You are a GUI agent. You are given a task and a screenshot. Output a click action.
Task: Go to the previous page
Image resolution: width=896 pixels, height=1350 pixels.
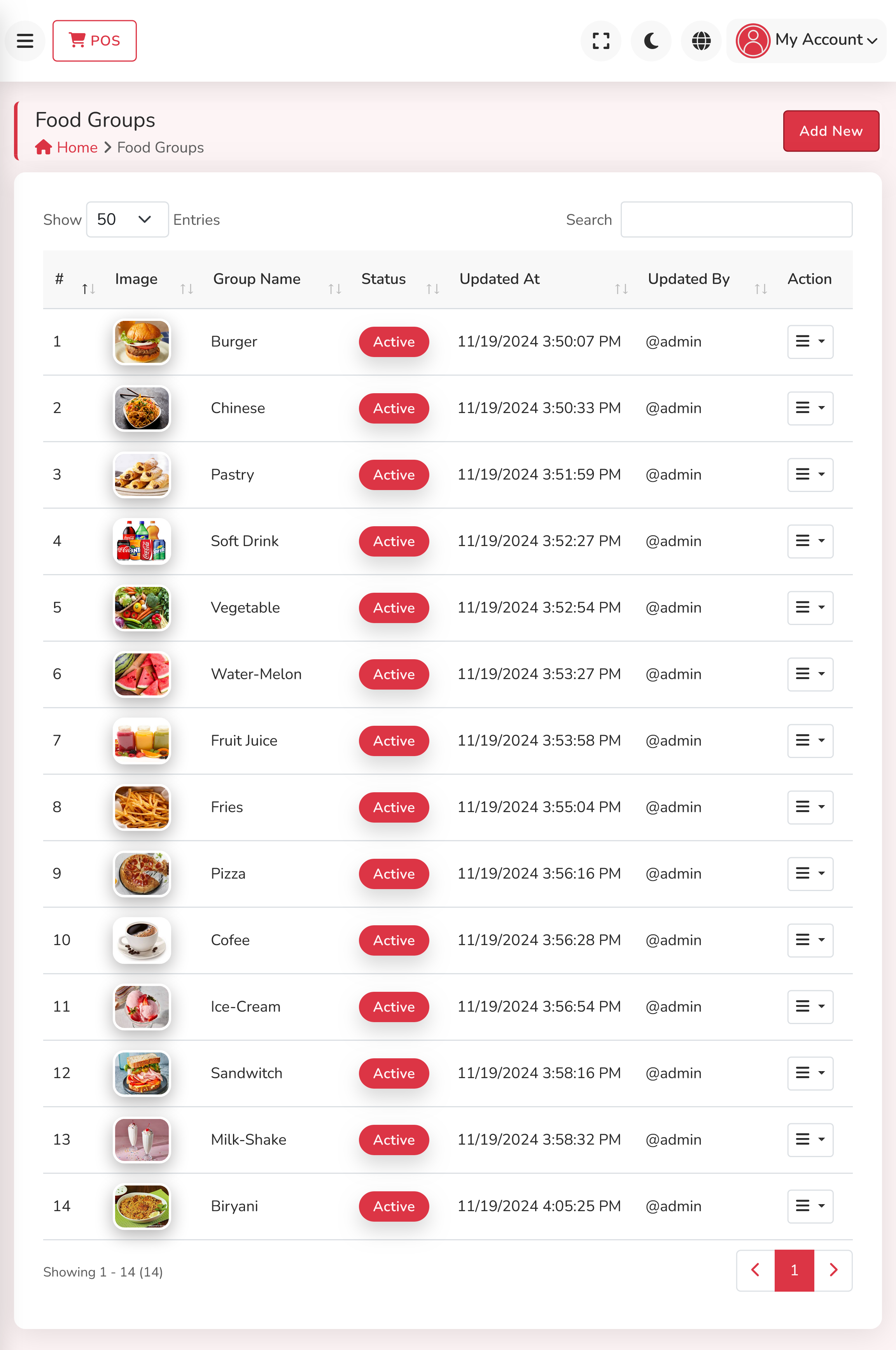[755, 1270]
